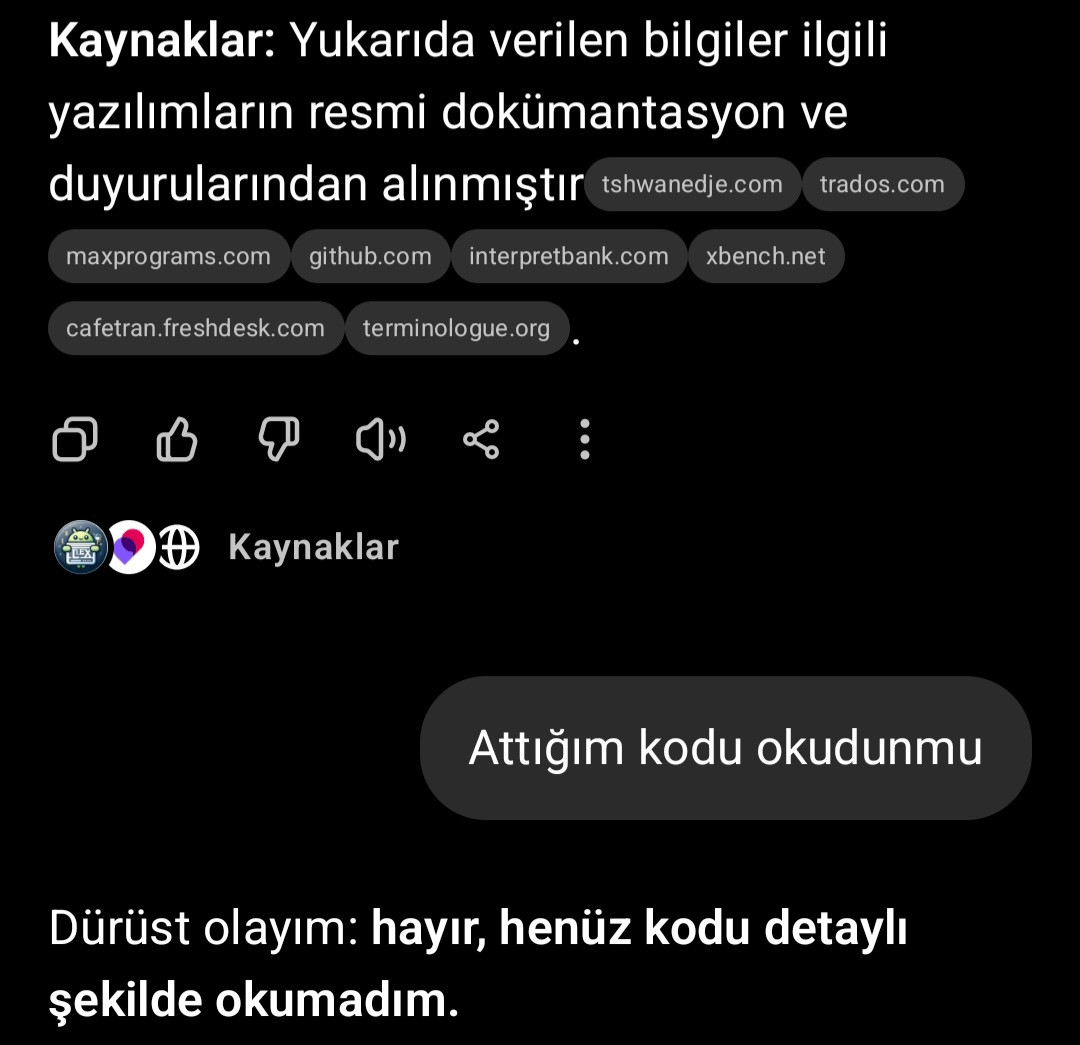Screen dimensions: 1080x1045
Task: Share this response
Action: (x=482, y=439)
